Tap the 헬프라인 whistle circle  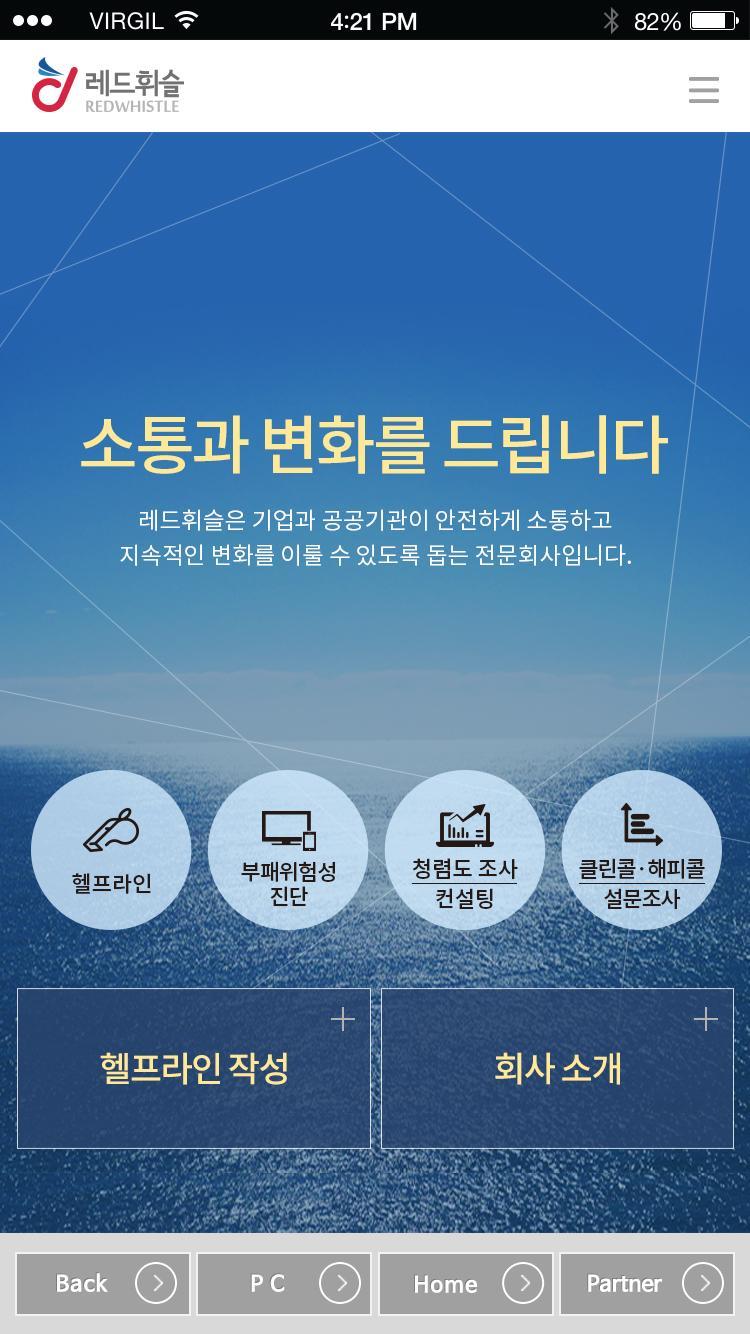click(111, 850)
